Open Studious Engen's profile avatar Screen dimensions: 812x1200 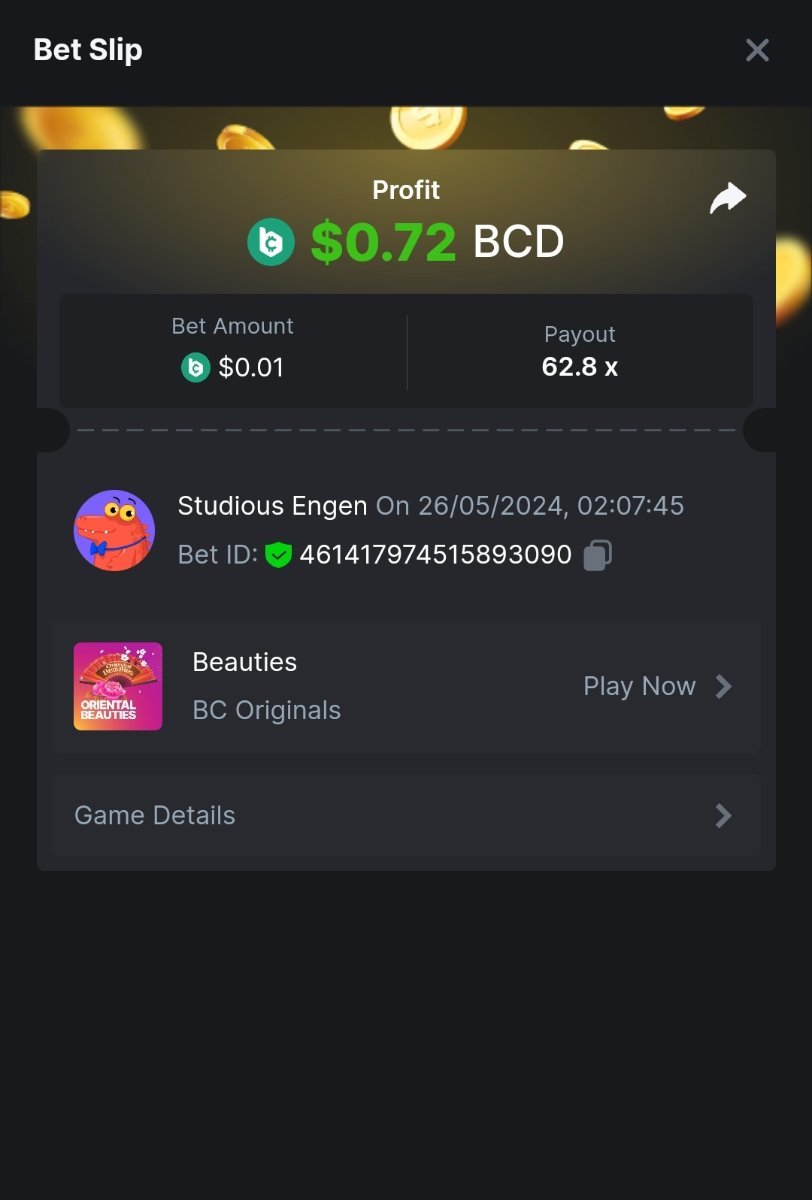point(114,530)
